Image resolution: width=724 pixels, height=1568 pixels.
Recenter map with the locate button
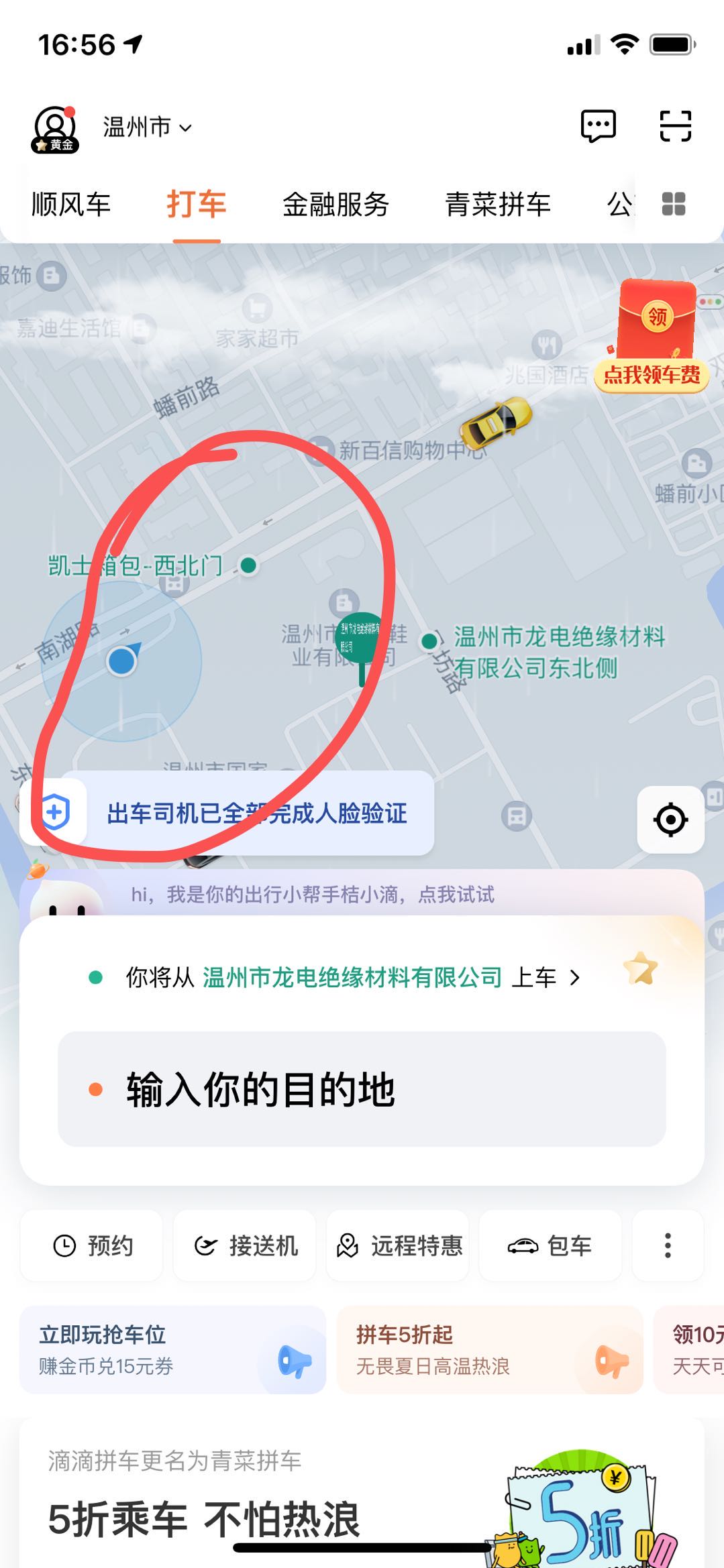pos(670,820)
